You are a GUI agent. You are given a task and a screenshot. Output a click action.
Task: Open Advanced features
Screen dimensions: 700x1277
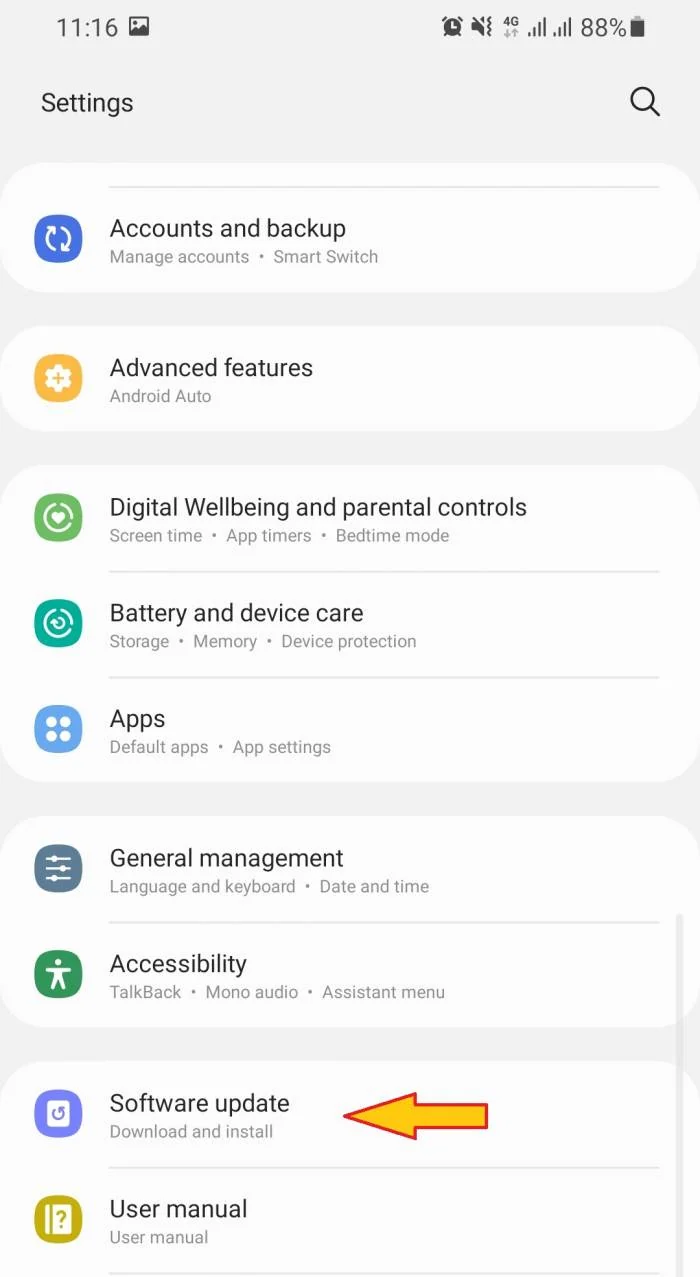point(211,380)
